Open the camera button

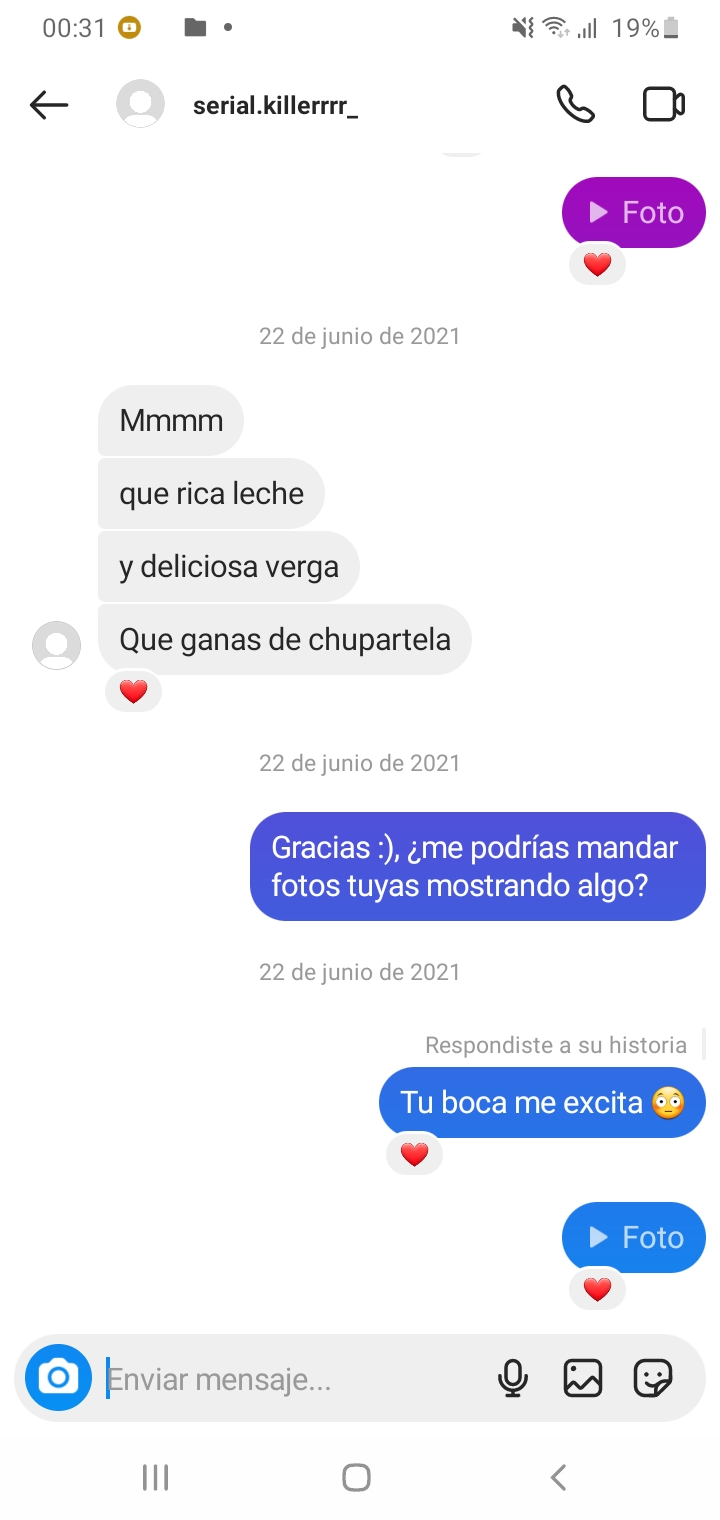58,1378
